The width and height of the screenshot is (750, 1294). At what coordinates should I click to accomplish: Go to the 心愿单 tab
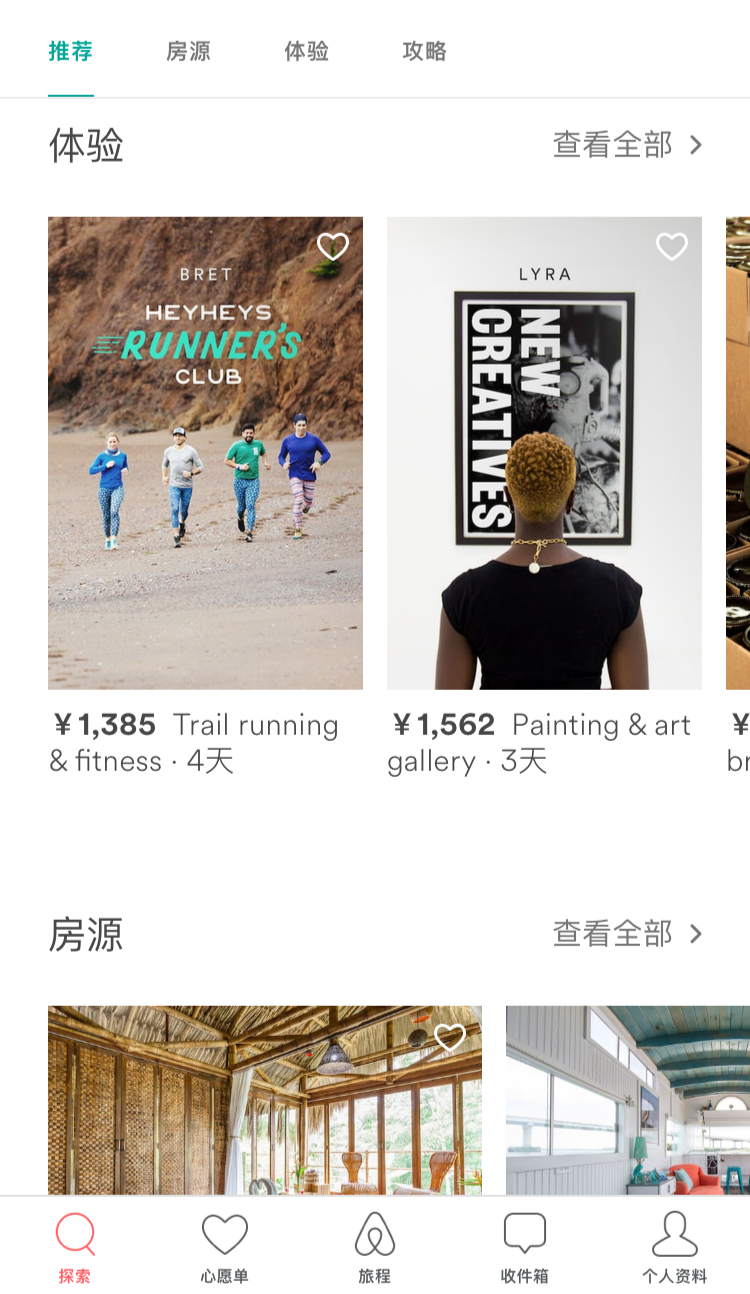point(224,1247)
